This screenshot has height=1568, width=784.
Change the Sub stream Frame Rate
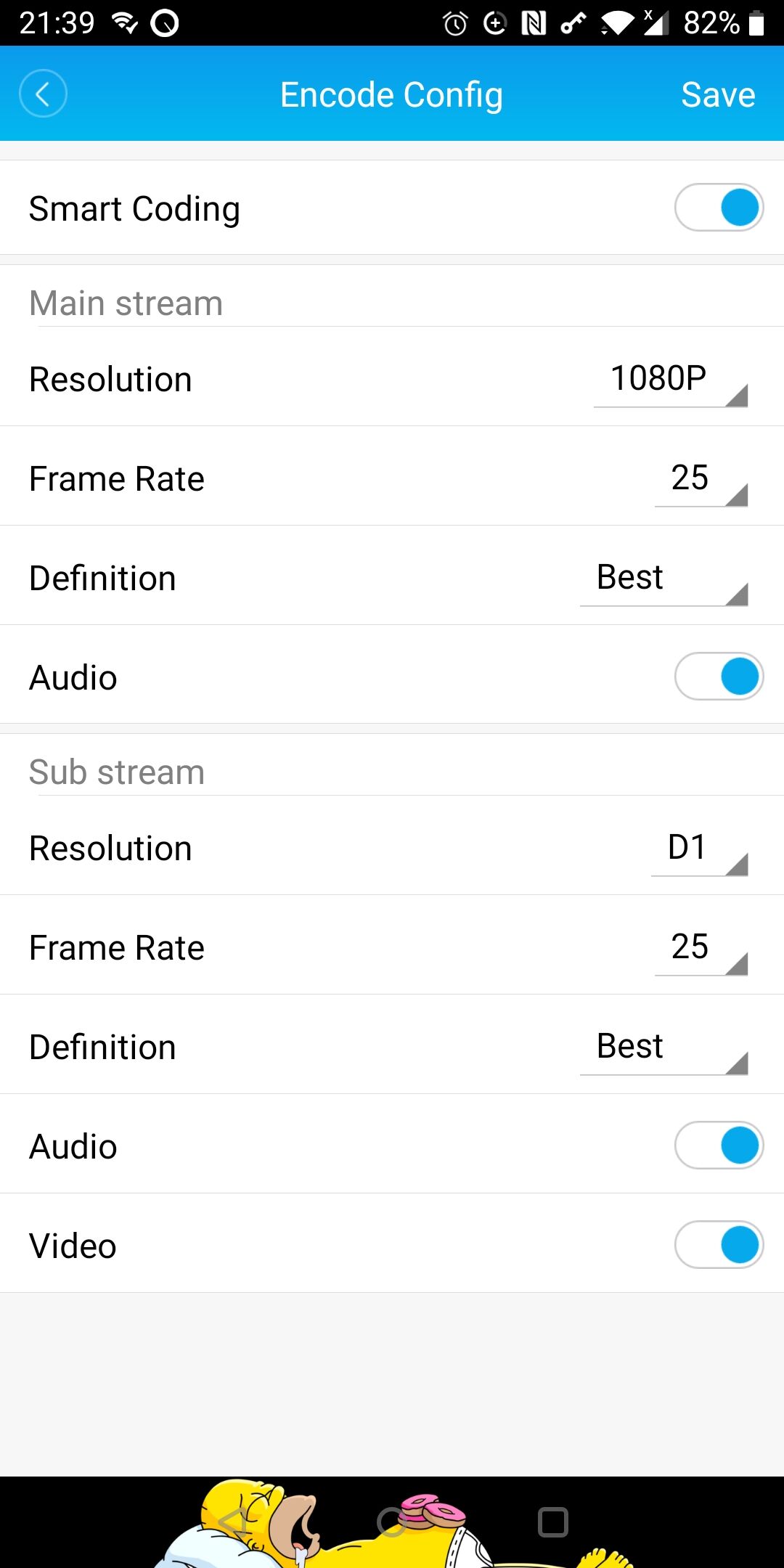tap(700, 948)
